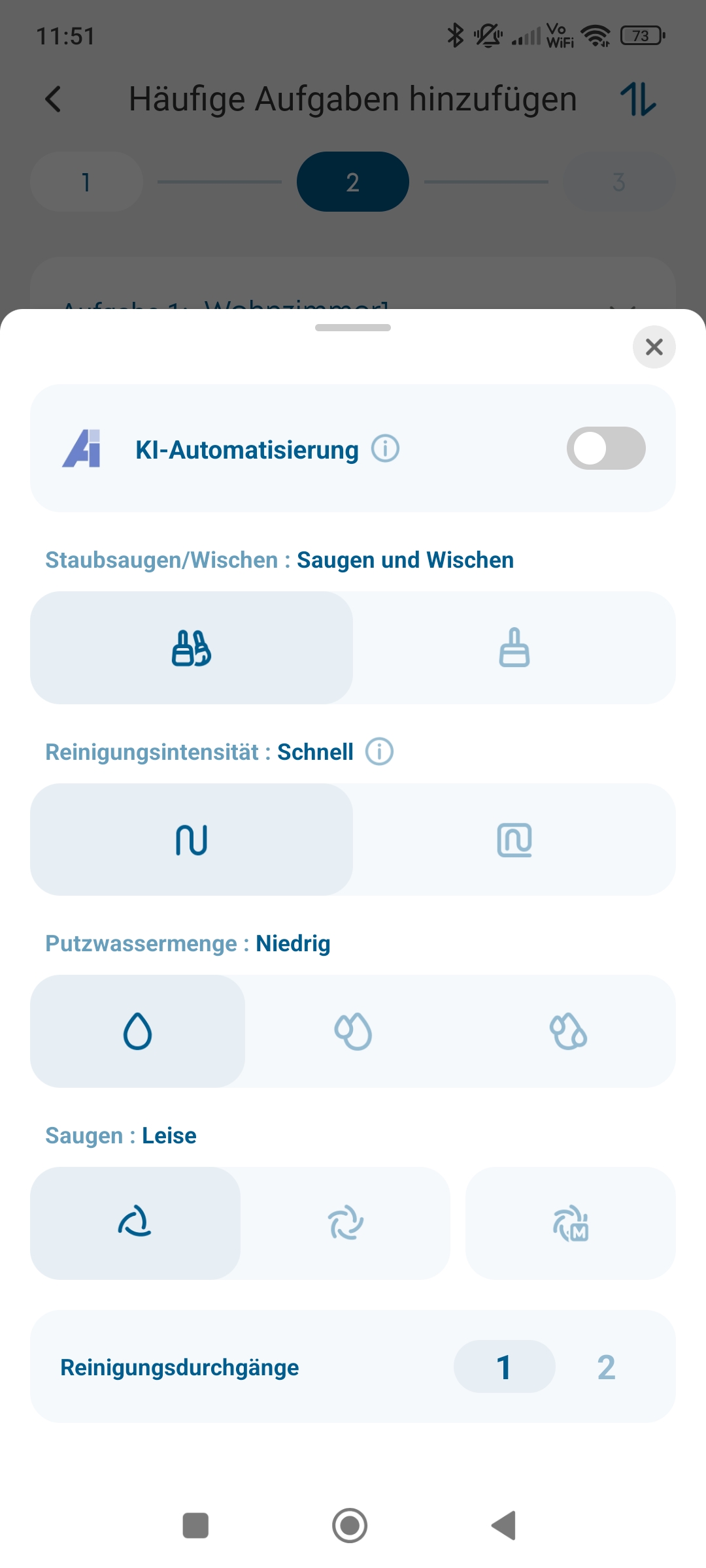Select the mop-only cleaning mode
The height and width of the screenshot is (1568, 706).
[514, 647]
